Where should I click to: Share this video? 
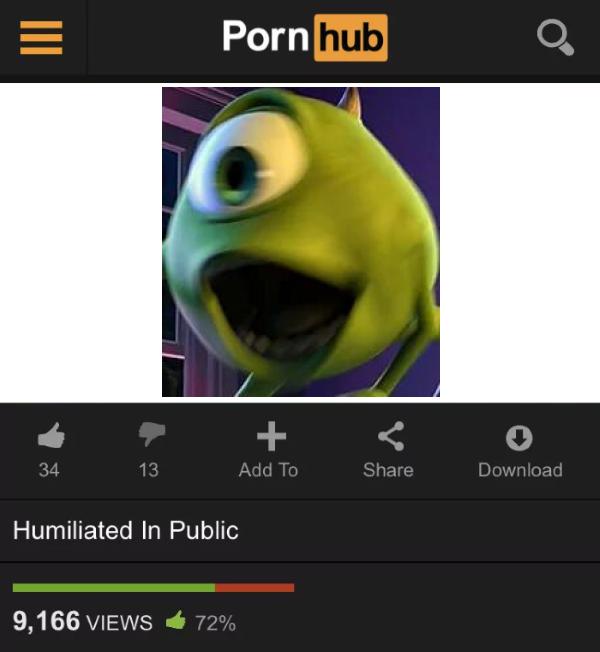[389, 448]
